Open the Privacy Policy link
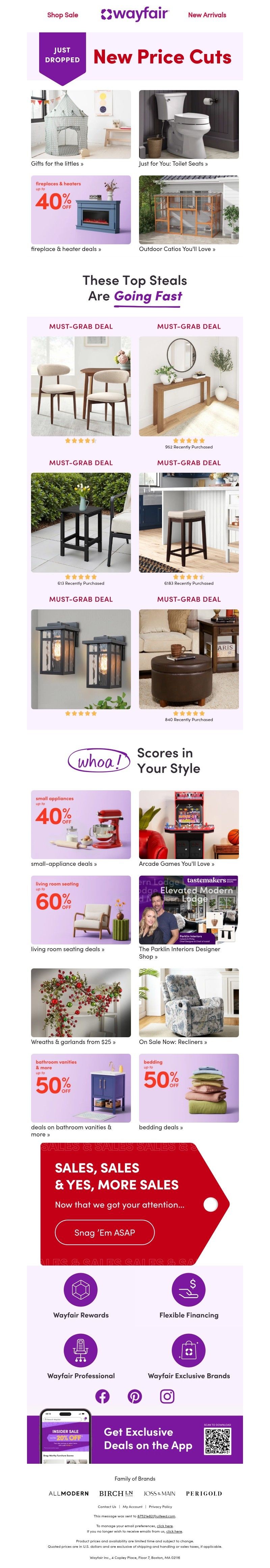Viewport: 270px width, 1568px height. [x=160, y=1507]
